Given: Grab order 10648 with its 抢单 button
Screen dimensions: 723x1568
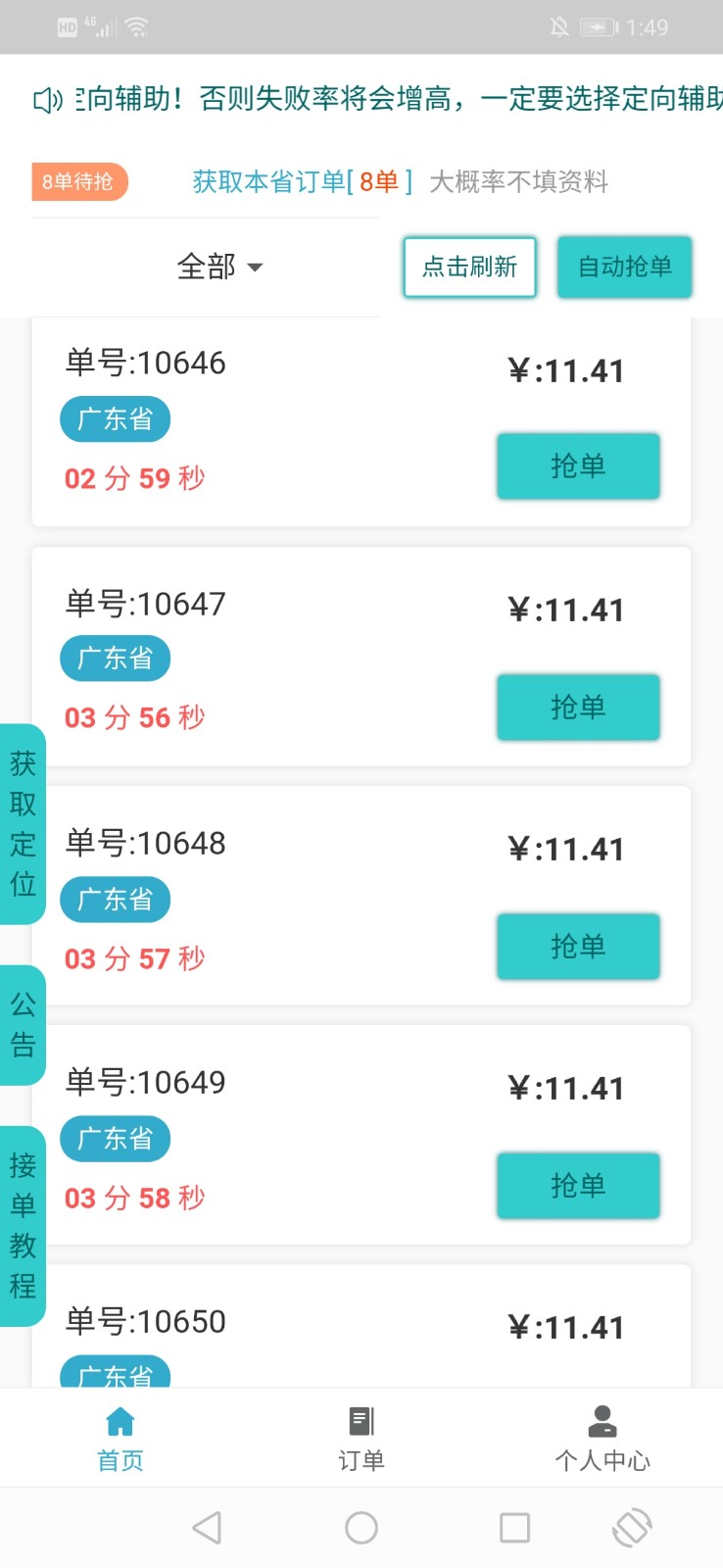Looking at the screenshot, I should click(x=578, y=947).
